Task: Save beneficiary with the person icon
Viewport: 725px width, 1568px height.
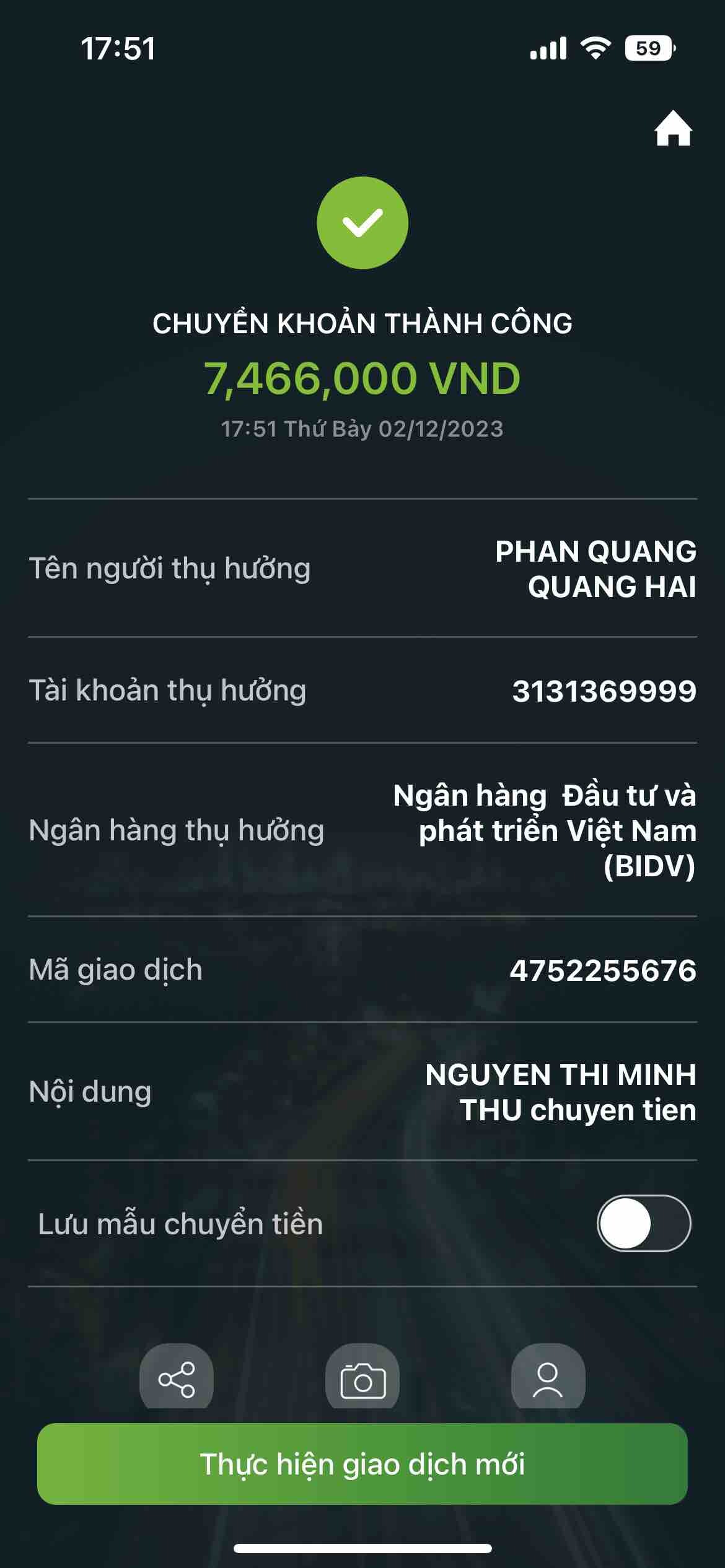Action: coord(548,1379)
